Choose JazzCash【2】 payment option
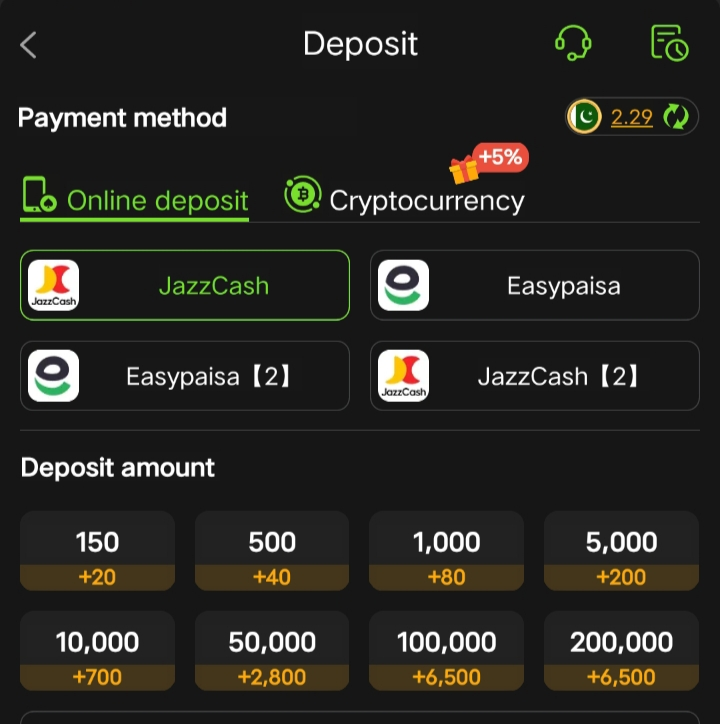This screenshot has height=724, width=720. click(x=535, y=376)
